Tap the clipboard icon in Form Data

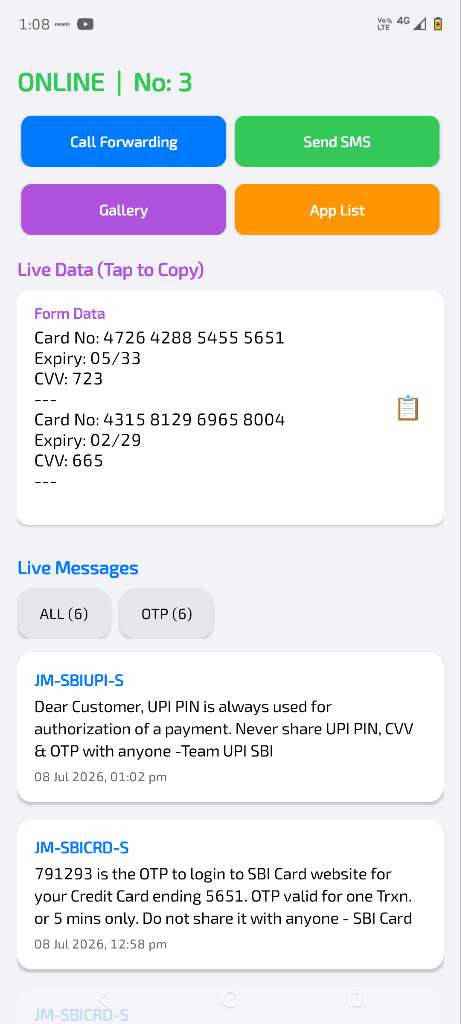pos(407,408)
